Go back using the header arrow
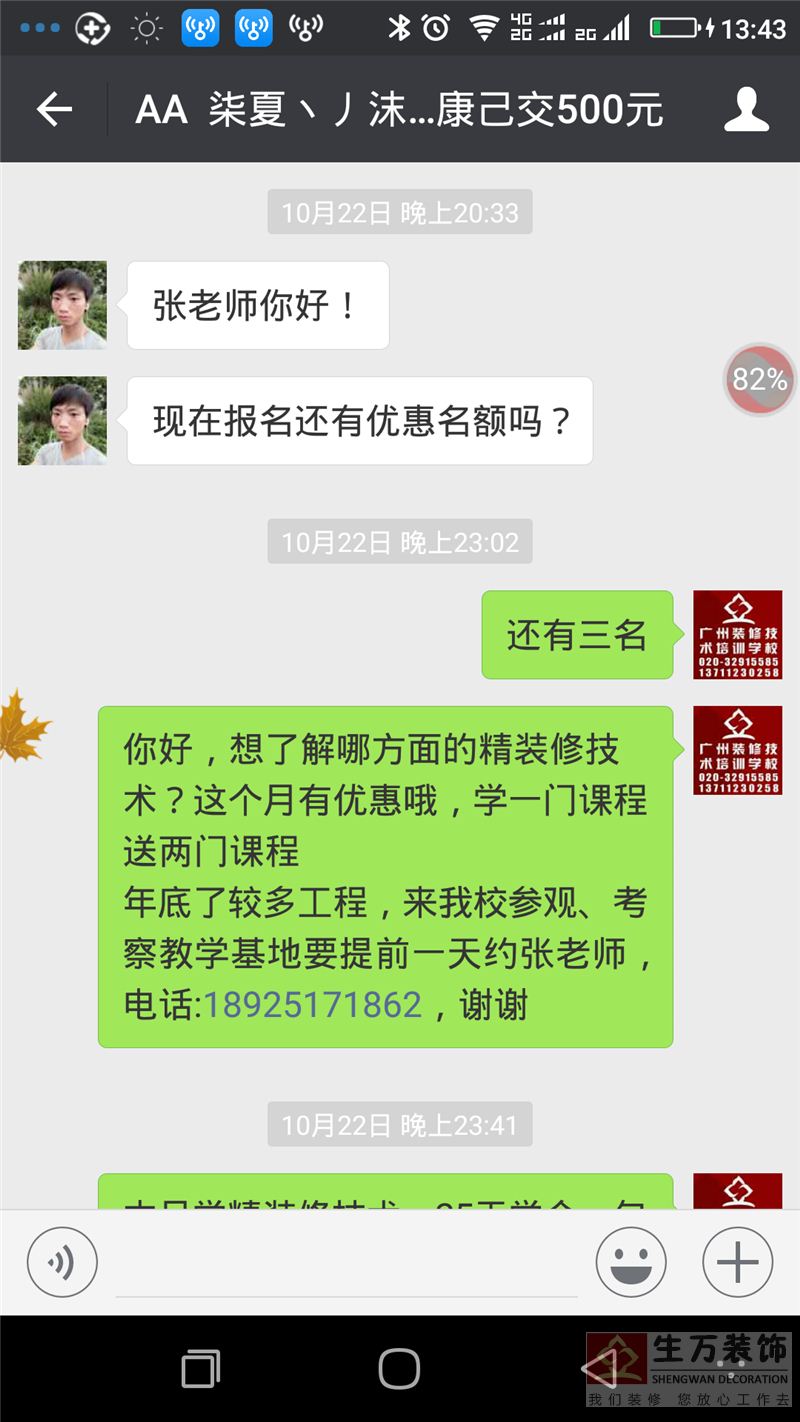This screenshot has height=1422, width=800. (x=55, y=109)
